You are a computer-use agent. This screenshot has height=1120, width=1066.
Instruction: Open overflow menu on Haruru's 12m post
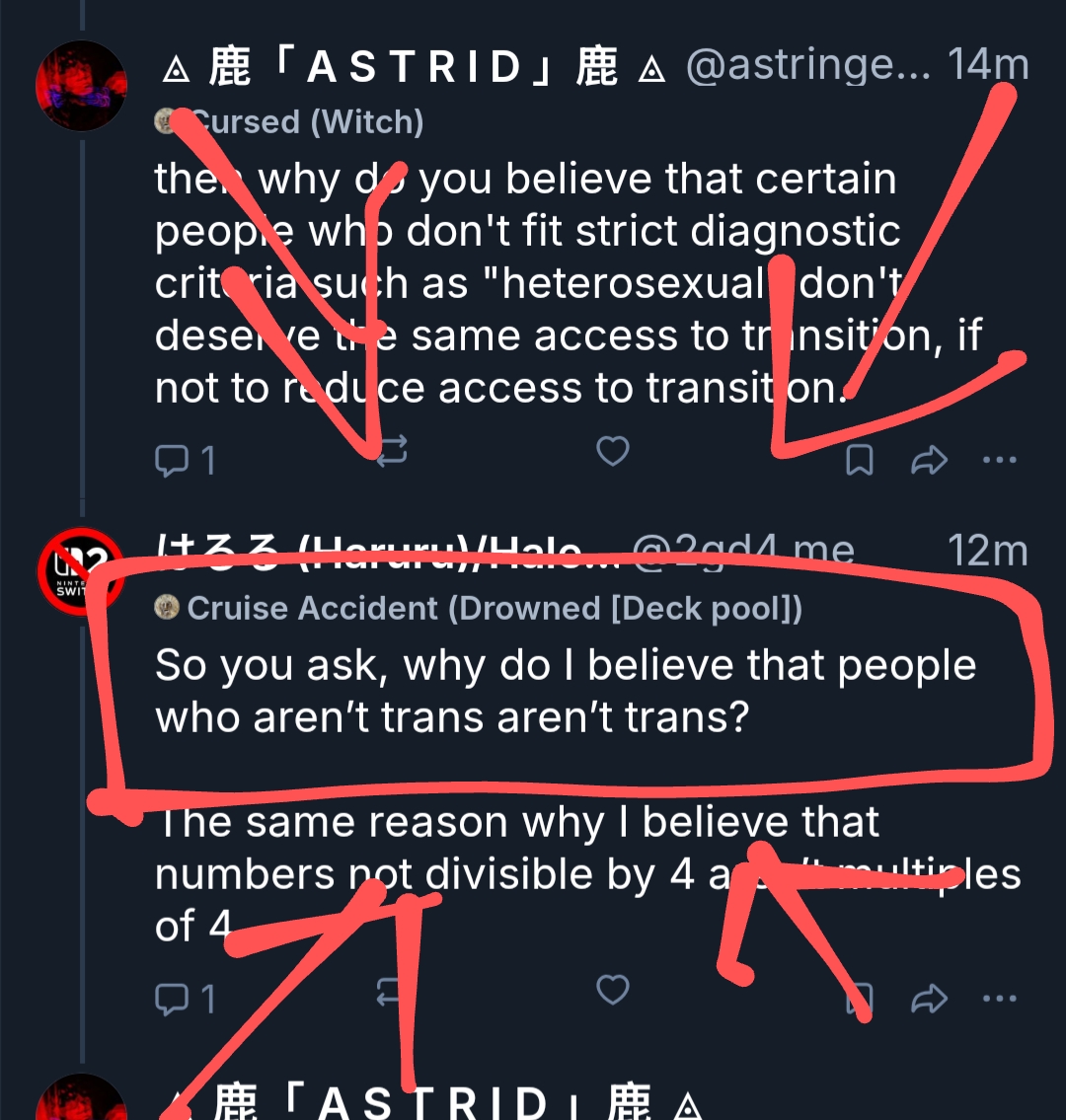coord(1000,999)
